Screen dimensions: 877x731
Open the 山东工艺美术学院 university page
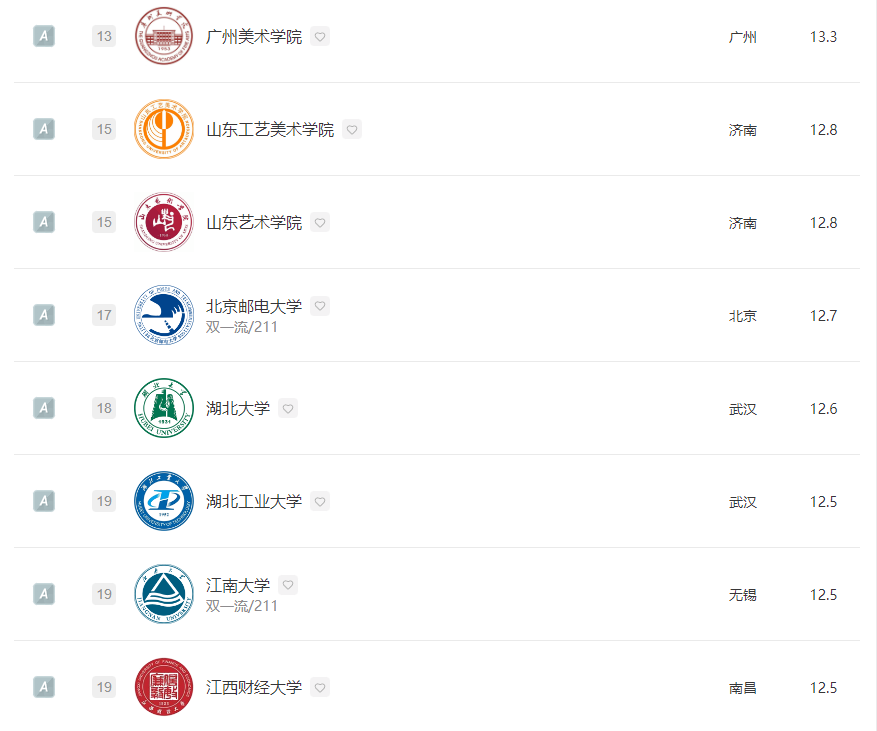(x=270, y=130)
